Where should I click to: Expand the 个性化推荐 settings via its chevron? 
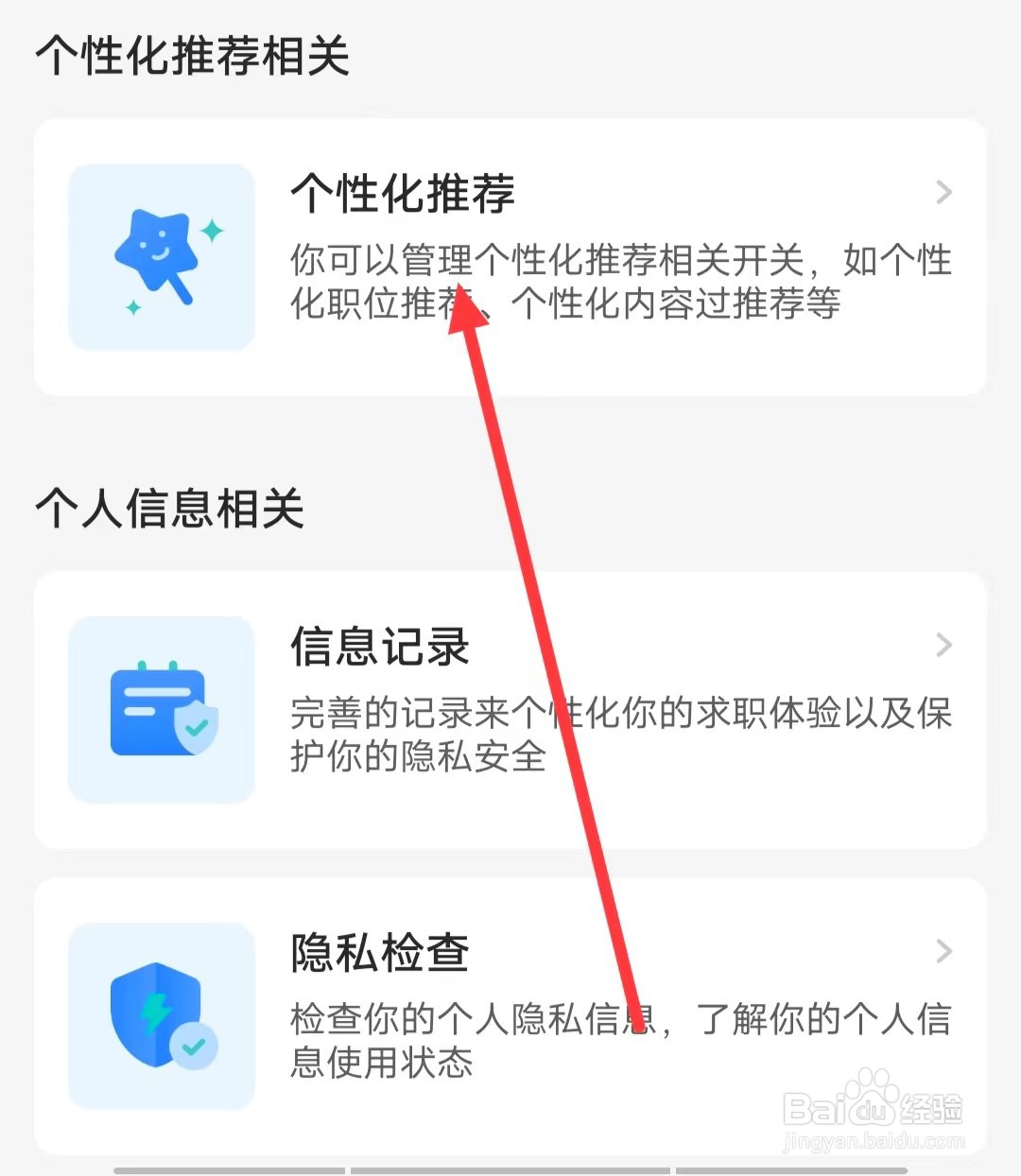(x=944, y=192)
